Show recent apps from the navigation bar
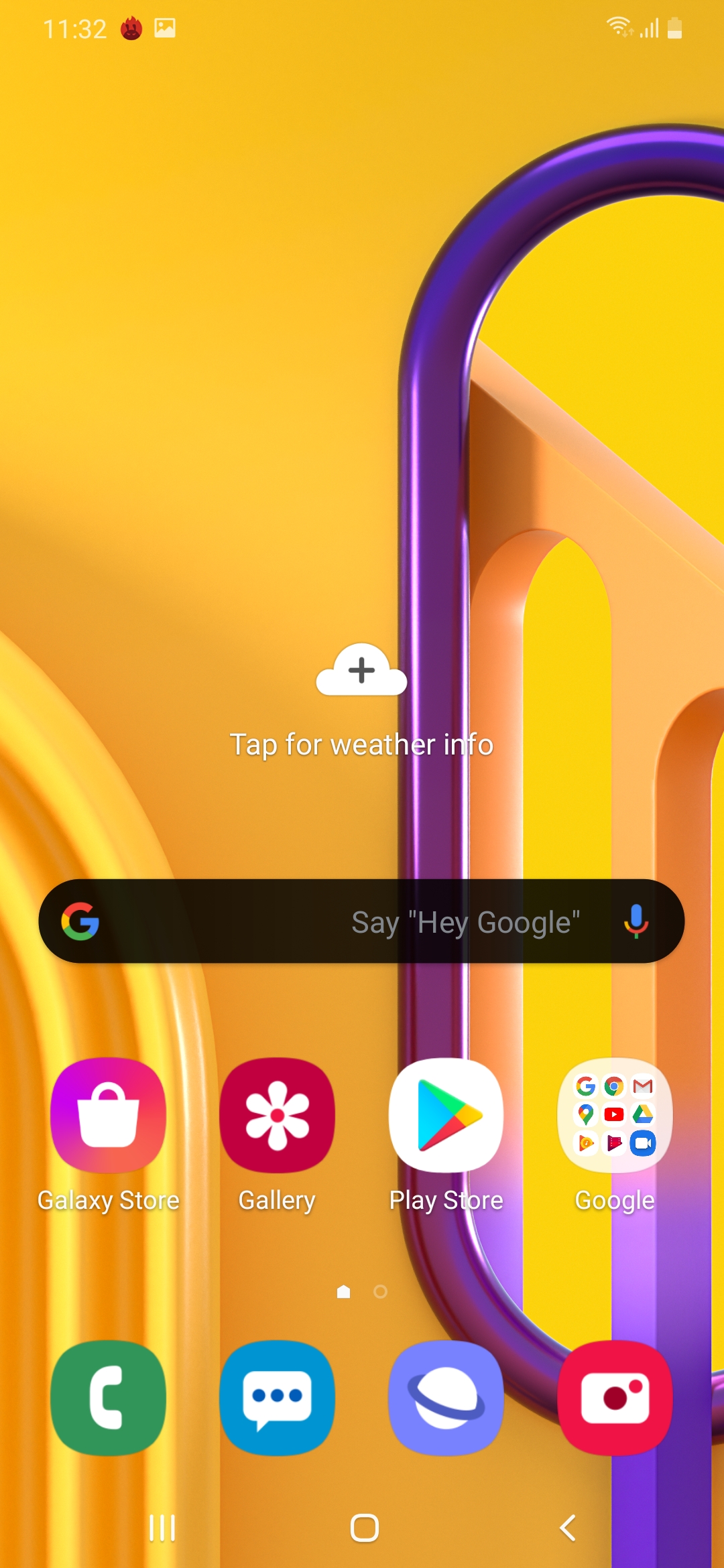This screenshot has width=724, height=1568. 162,1528
